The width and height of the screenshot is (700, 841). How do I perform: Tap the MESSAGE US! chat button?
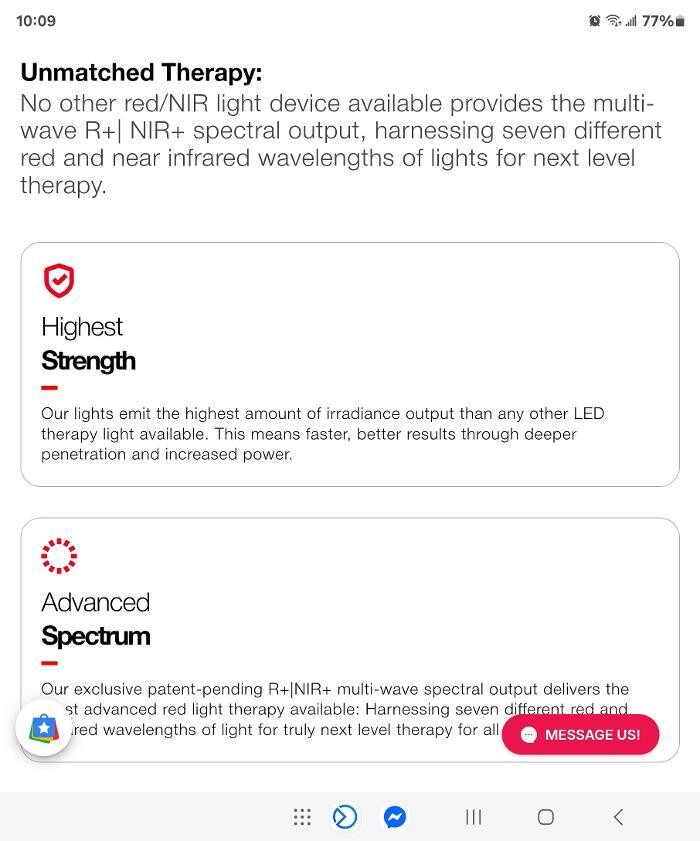pos(580,735)
